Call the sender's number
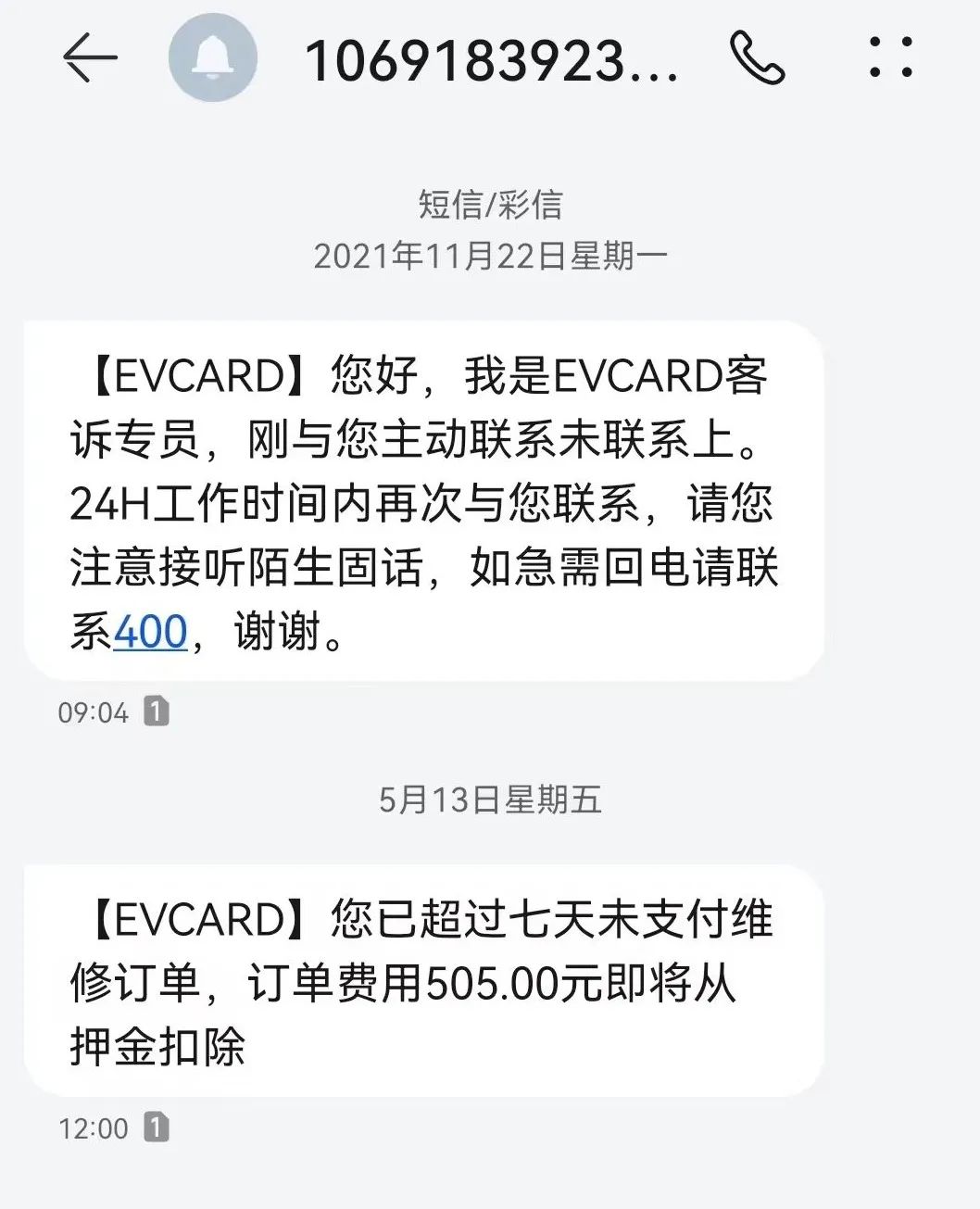Image resolution: width=980 pixels, height=1209 pixels. (757, 58)
